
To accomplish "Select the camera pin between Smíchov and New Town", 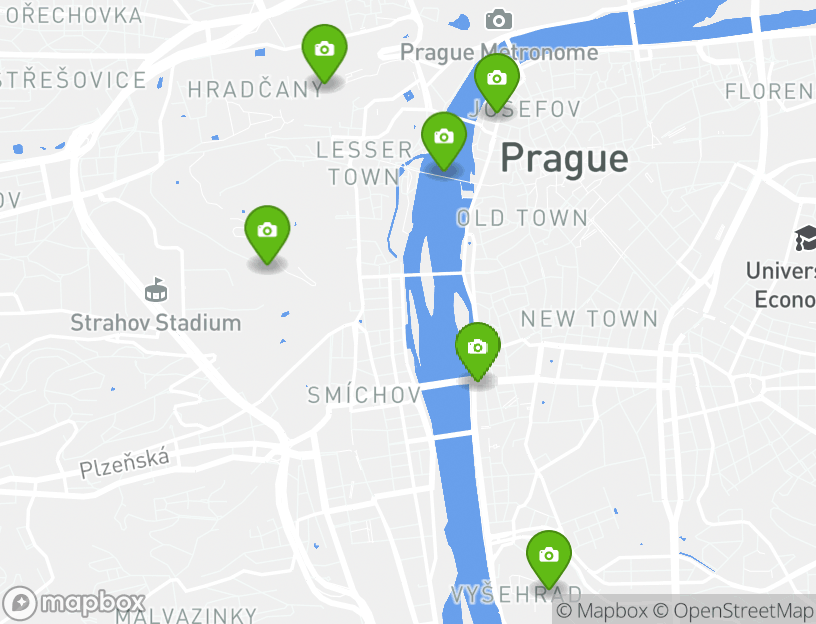I will pos(477,349).
